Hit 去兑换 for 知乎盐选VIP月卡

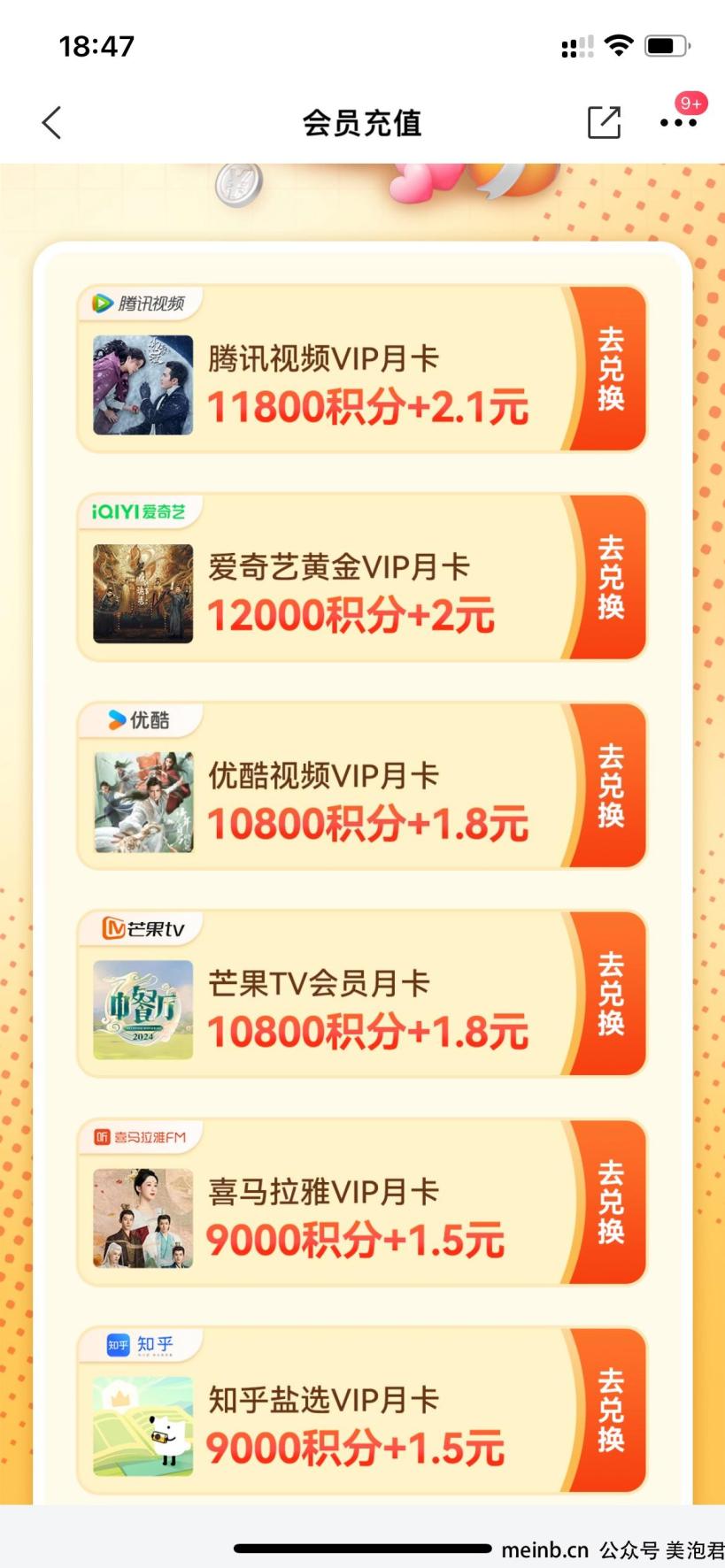click(609, 1410)
